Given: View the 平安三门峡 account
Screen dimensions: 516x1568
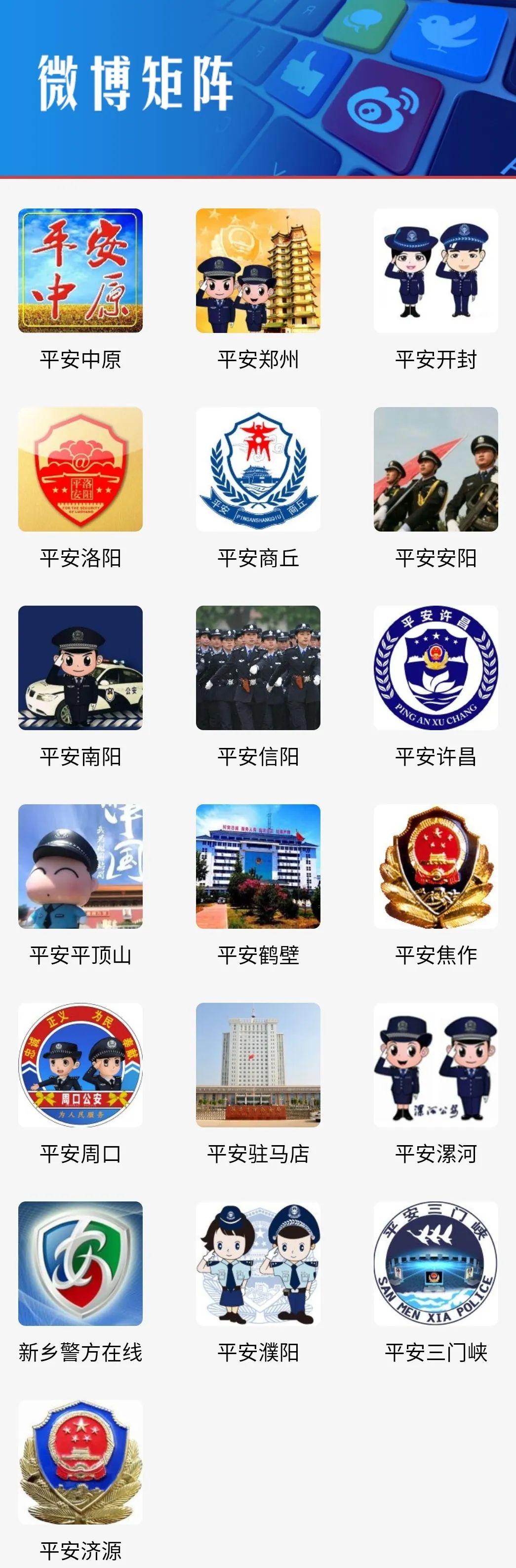Looking at the screenshot, I should coord(436,1263).
